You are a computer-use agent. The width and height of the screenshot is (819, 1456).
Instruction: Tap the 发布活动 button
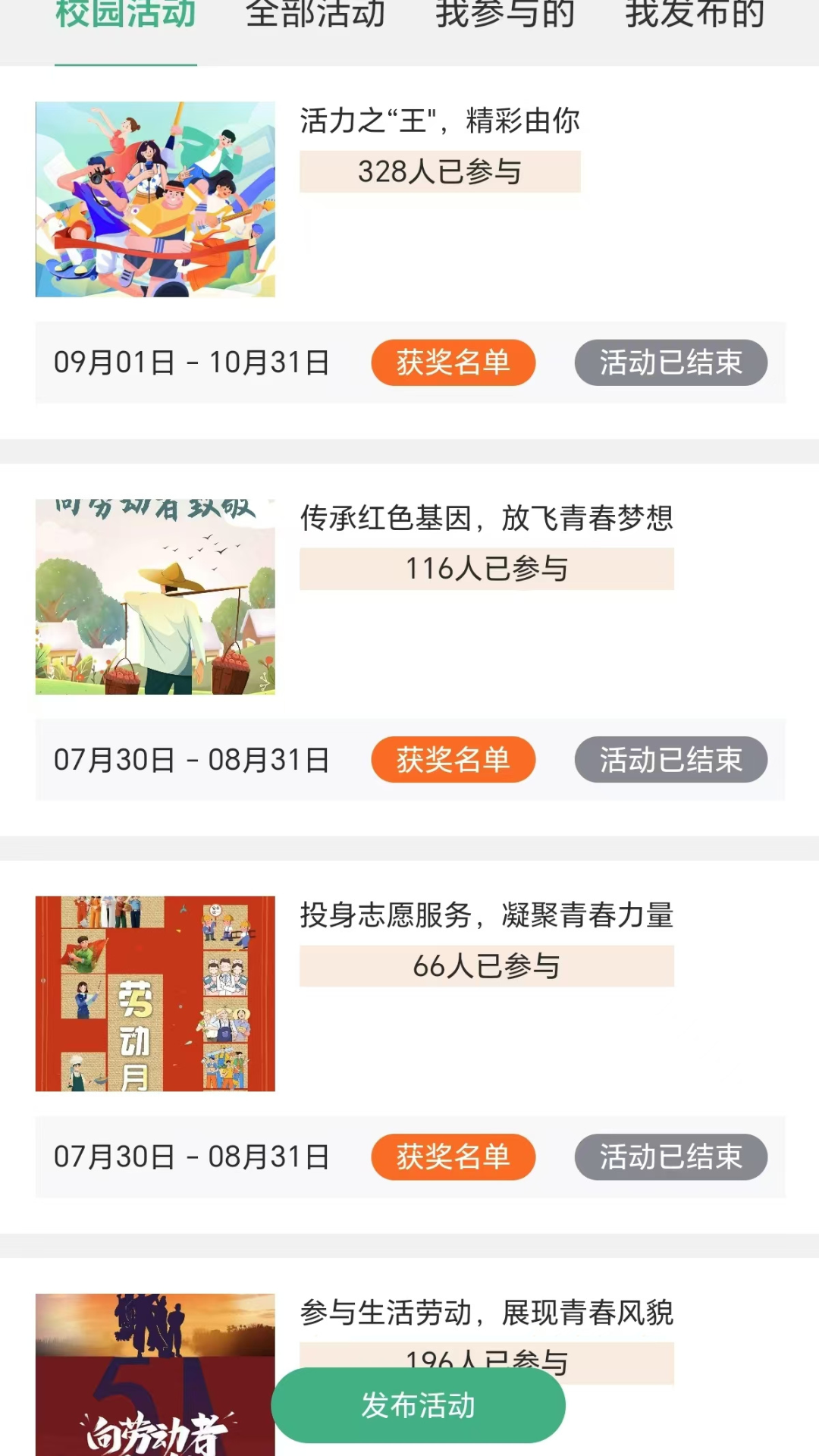(x=419, y=1404)
